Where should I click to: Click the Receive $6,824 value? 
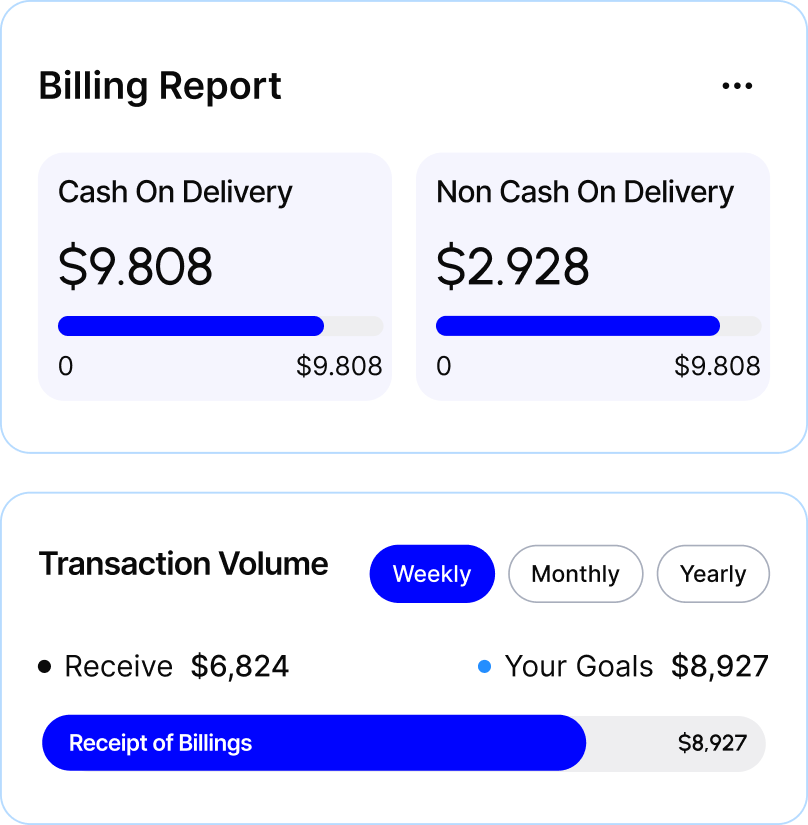coord(240,665)
